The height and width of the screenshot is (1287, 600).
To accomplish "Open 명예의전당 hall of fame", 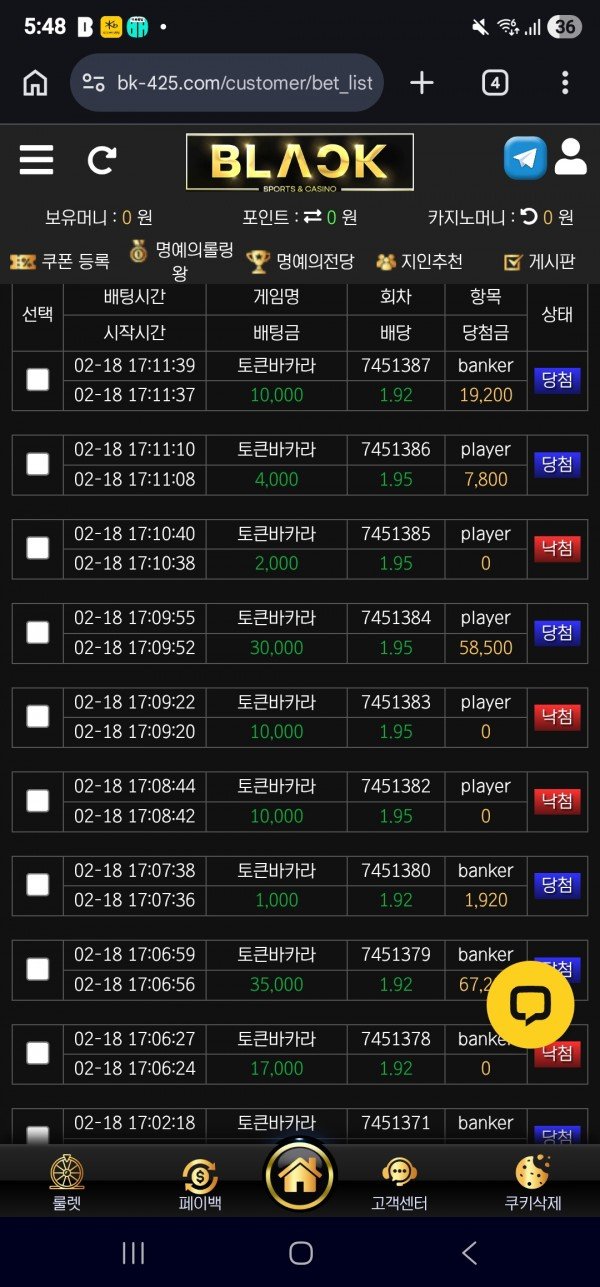I will [301, 262].
